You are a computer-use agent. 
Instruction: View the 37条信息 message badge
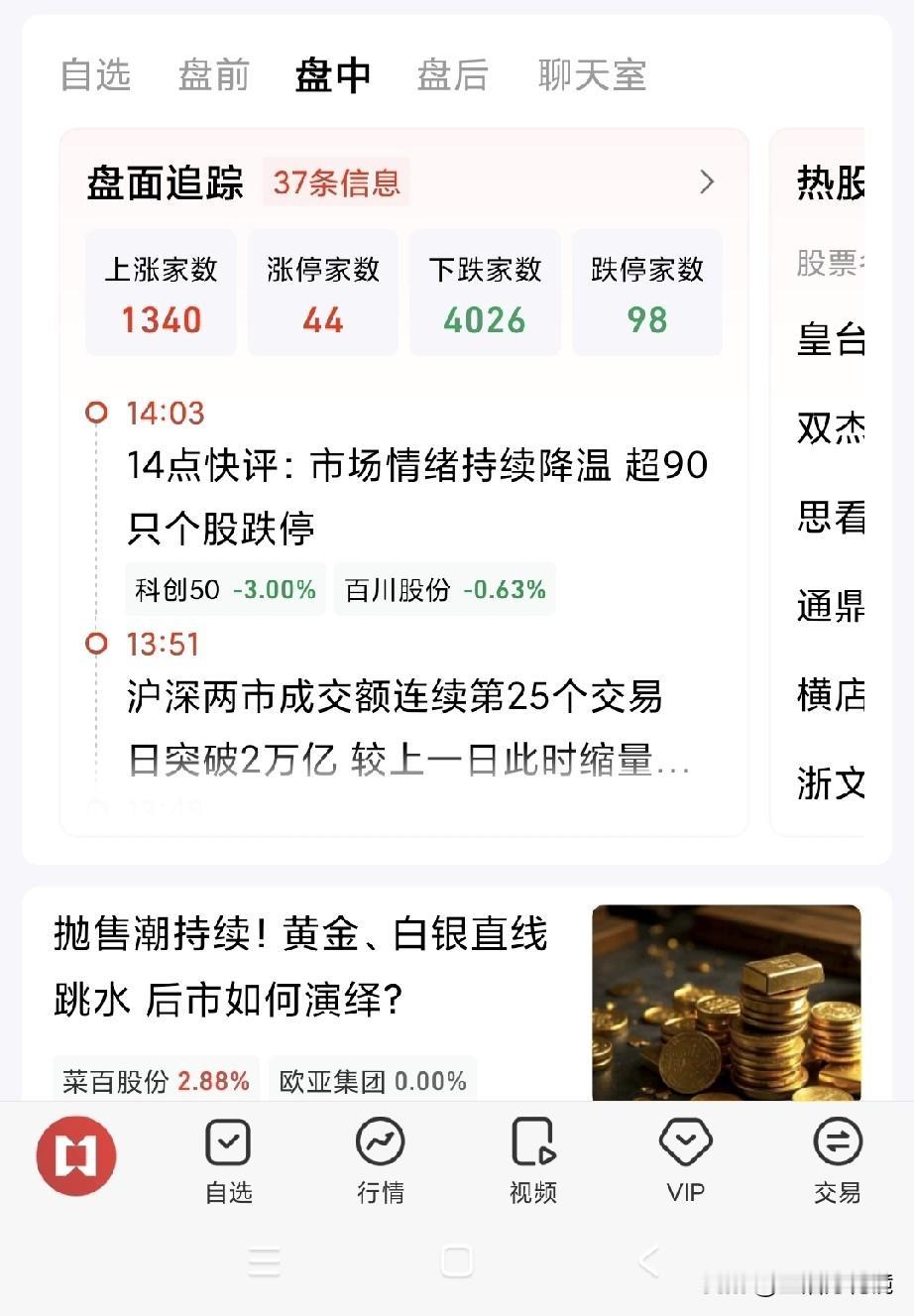point(335,182)
